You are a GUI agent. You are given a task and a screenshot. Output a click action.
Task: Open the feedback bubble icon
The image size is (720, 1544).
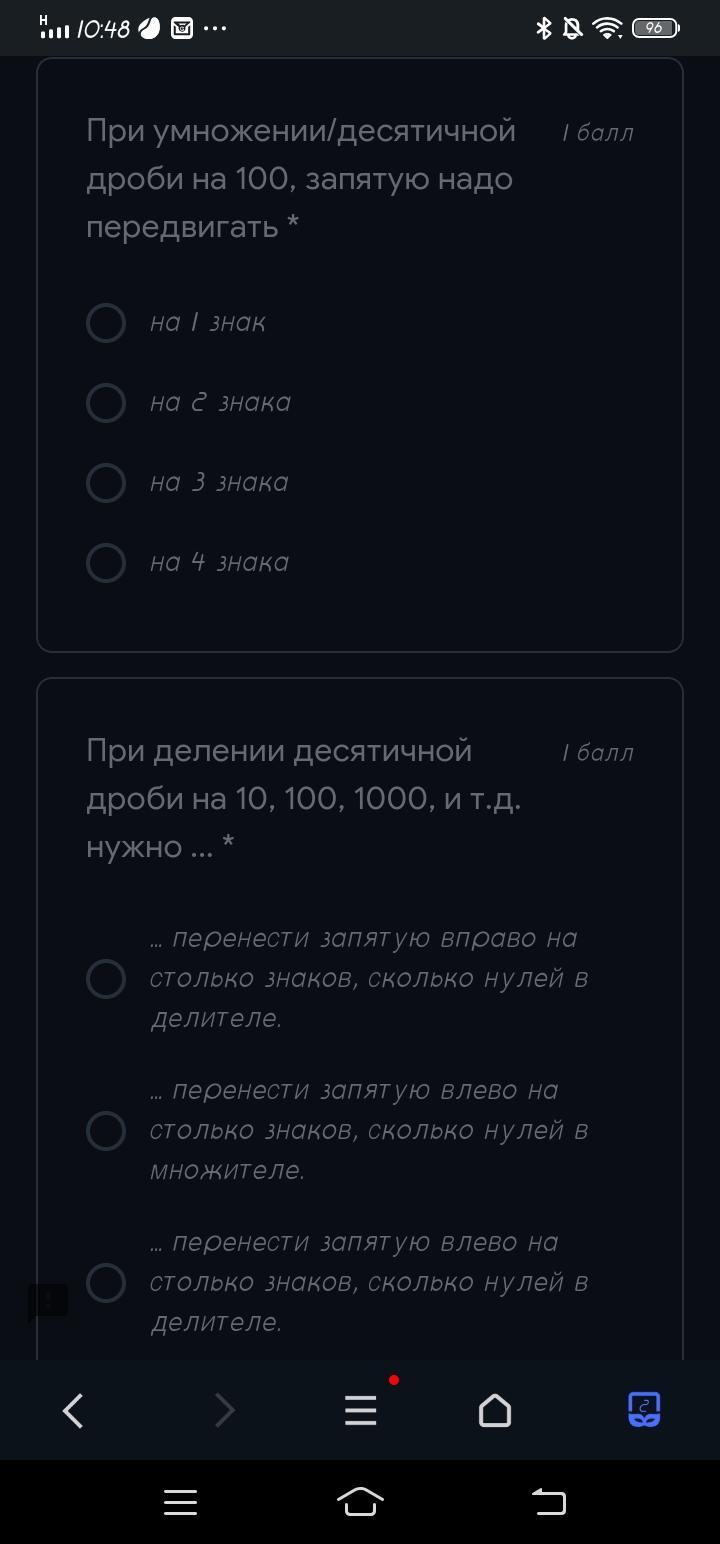tap(47, 1302)
